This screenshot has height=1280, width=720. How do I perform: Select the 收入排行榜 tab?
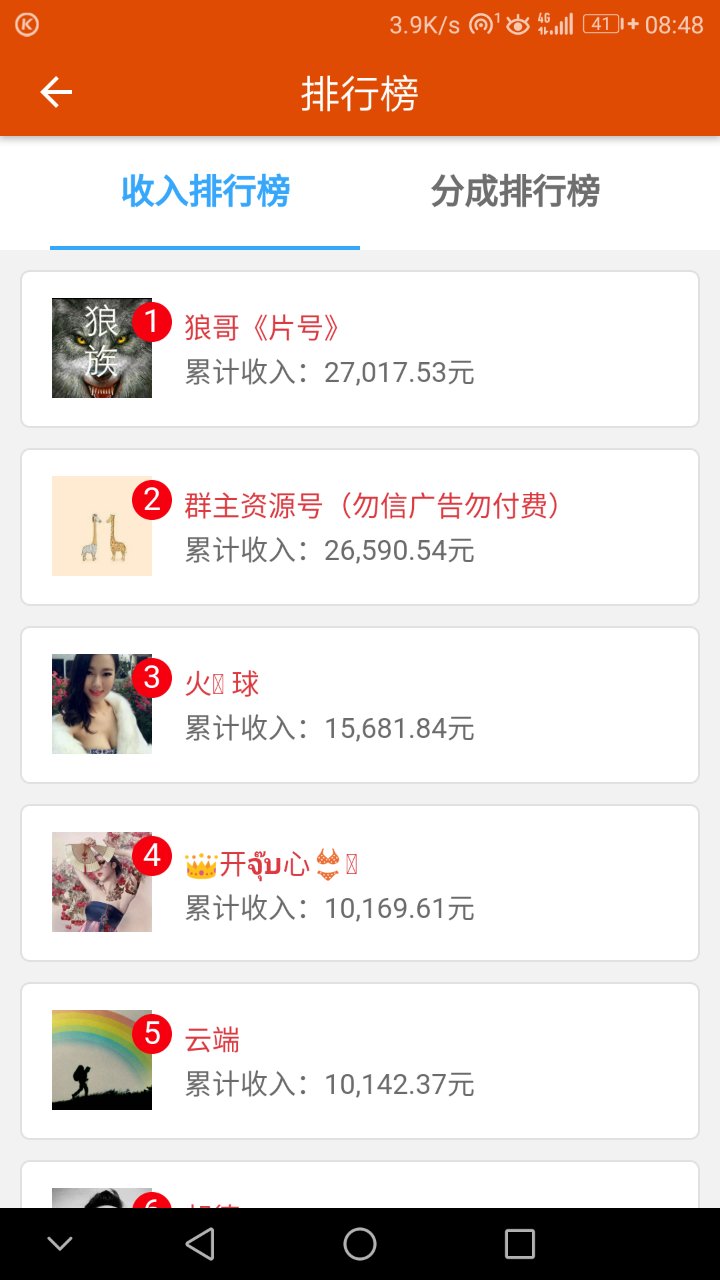point(205,191)
